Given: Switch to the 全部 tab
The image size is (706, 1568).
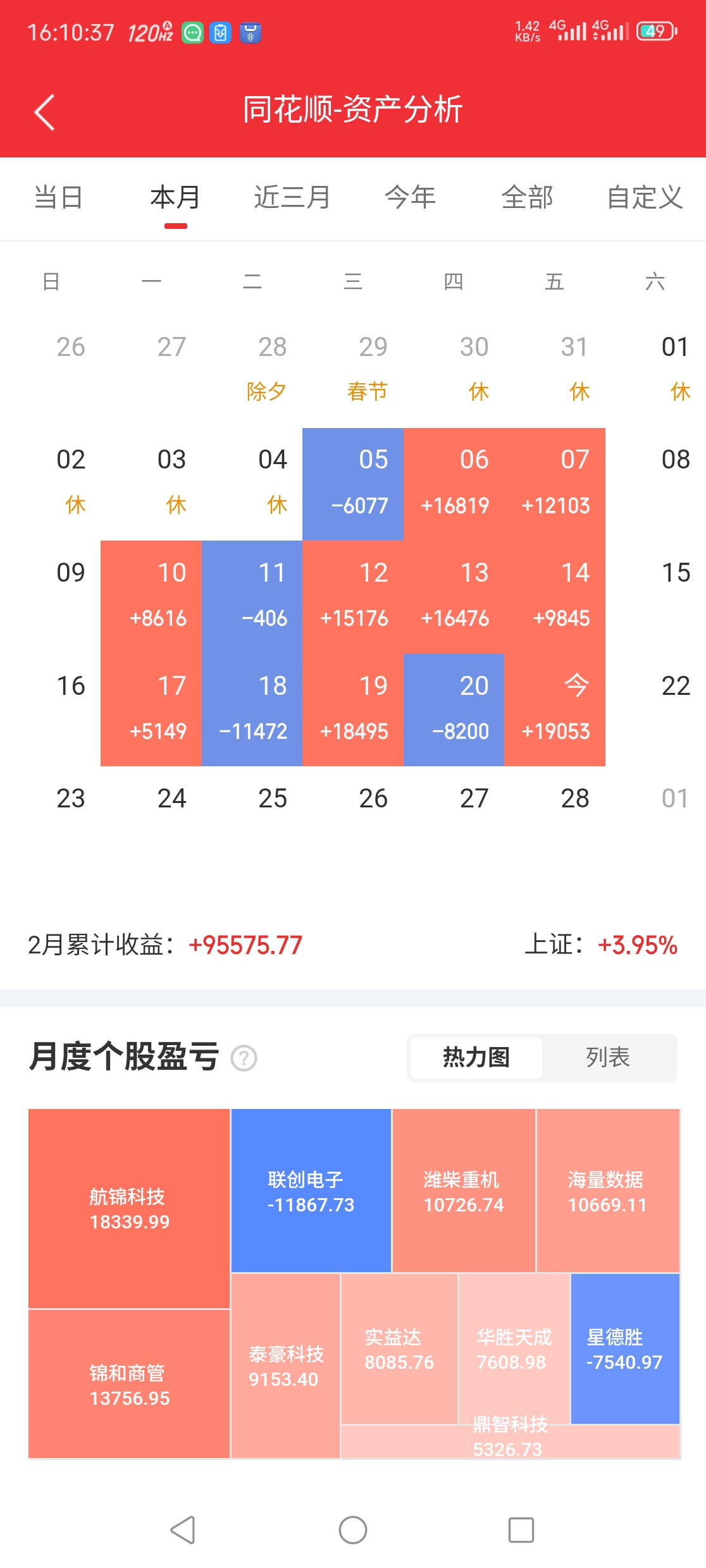Looking at the screenshot, I should coord(527,197).
